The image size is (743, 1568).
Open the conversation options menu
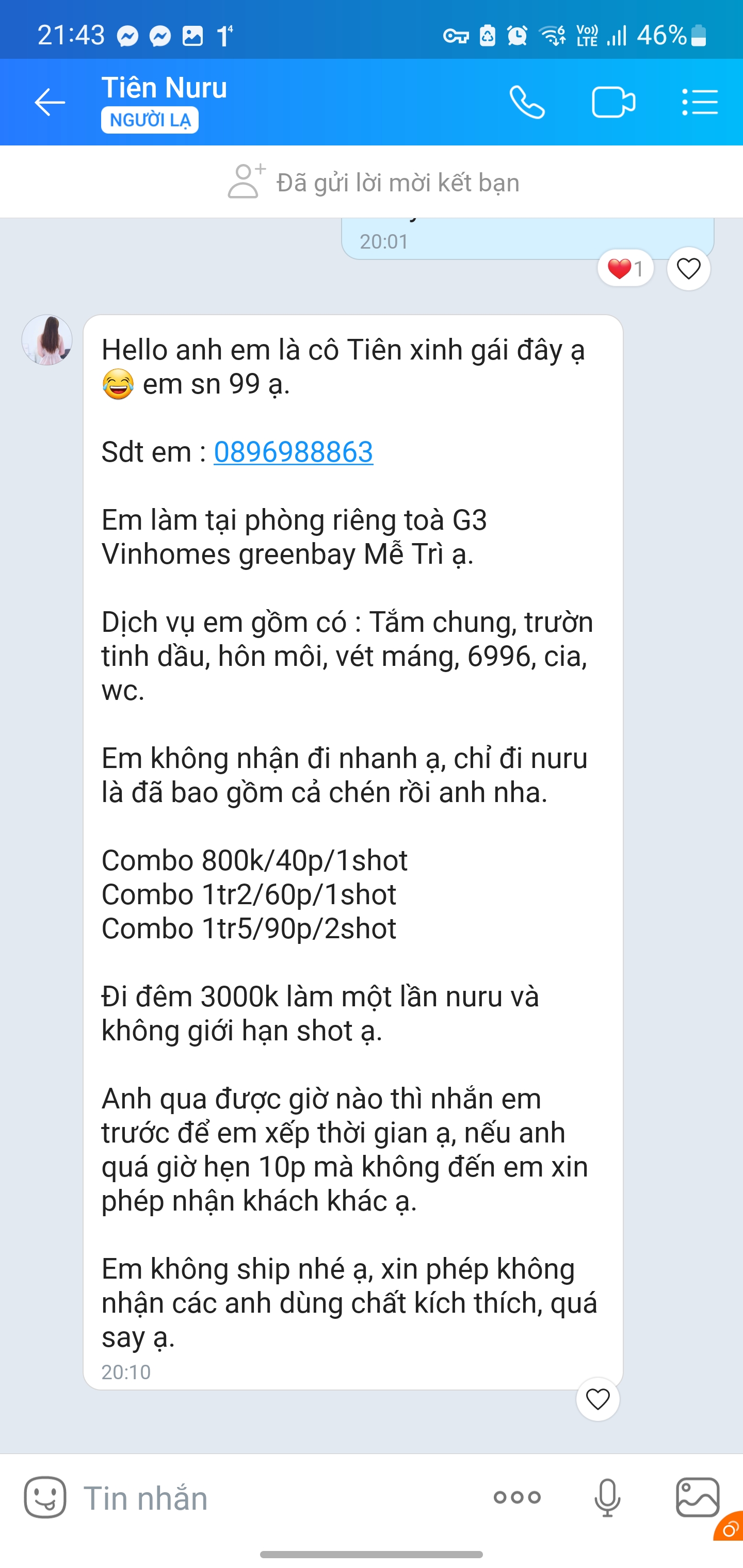point(700,103)
